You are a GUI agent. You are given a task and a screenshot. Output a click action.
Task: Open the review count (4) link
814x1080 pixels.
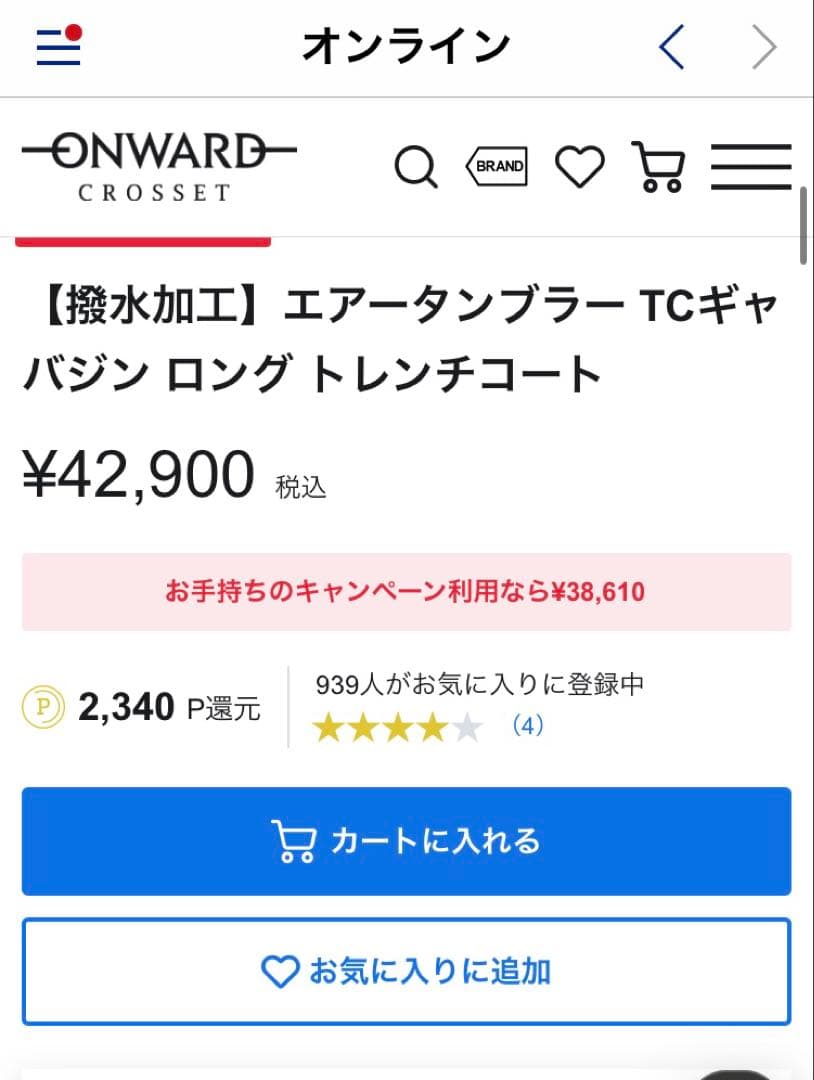tap(530, 727)
